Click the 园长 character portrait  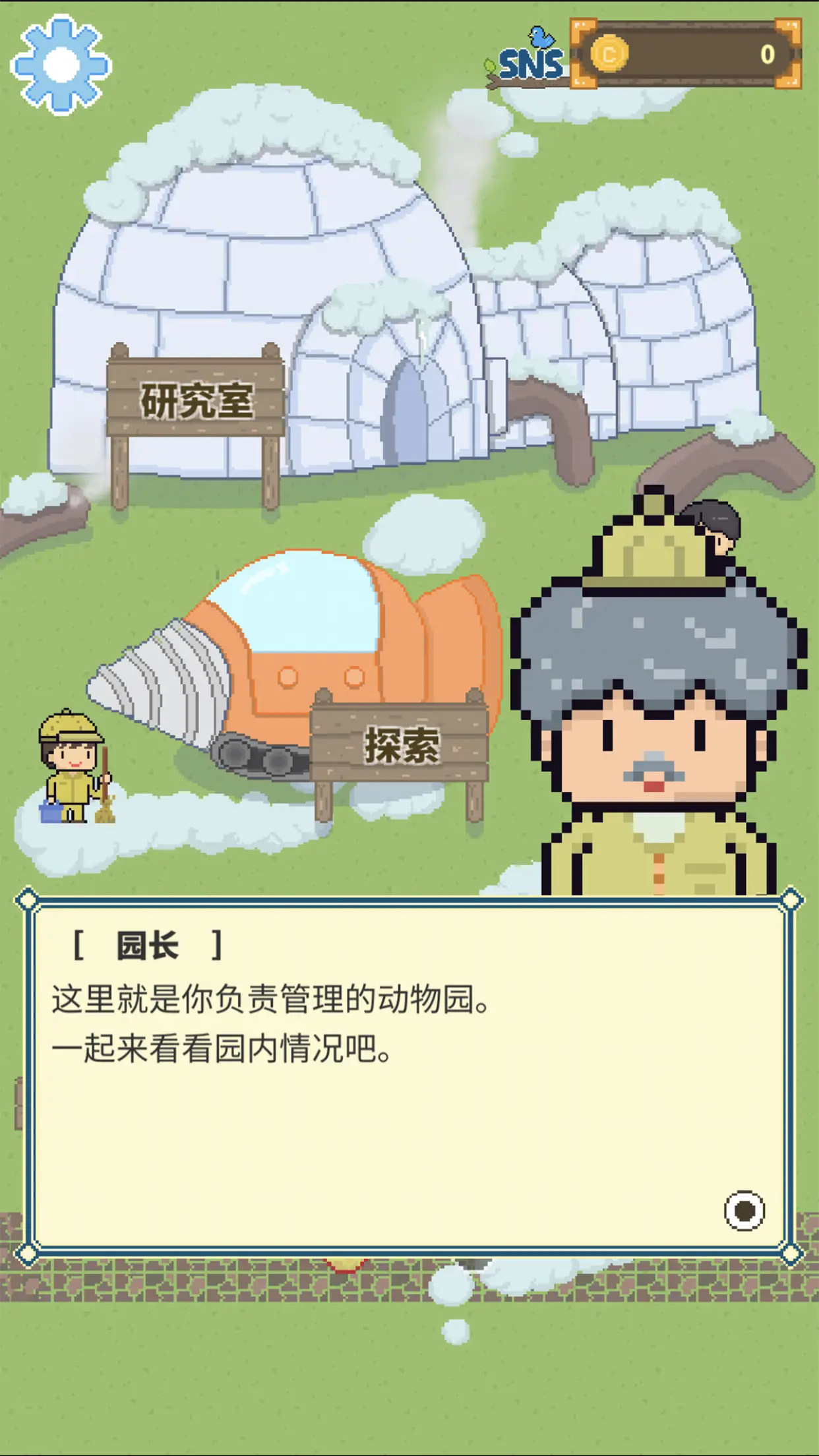653,725
